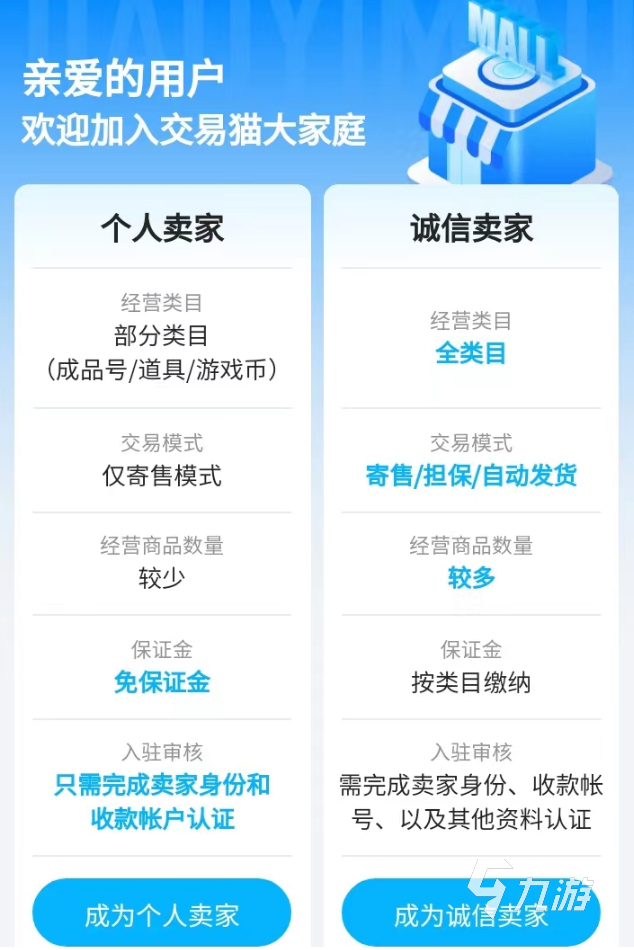Screen dimensions: 634x950
Task: Choose 成为诚信卖家 to register
Action: [470, 914]
